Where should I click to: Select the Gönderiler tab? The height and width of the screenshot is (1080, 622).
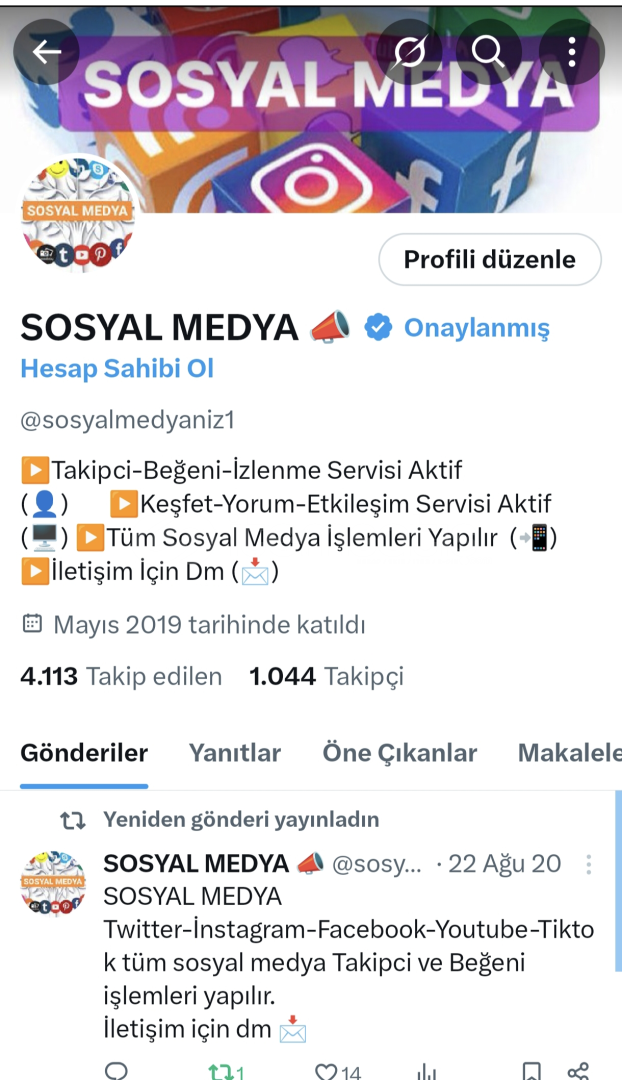pyautogui.click(x=84, y=753)
